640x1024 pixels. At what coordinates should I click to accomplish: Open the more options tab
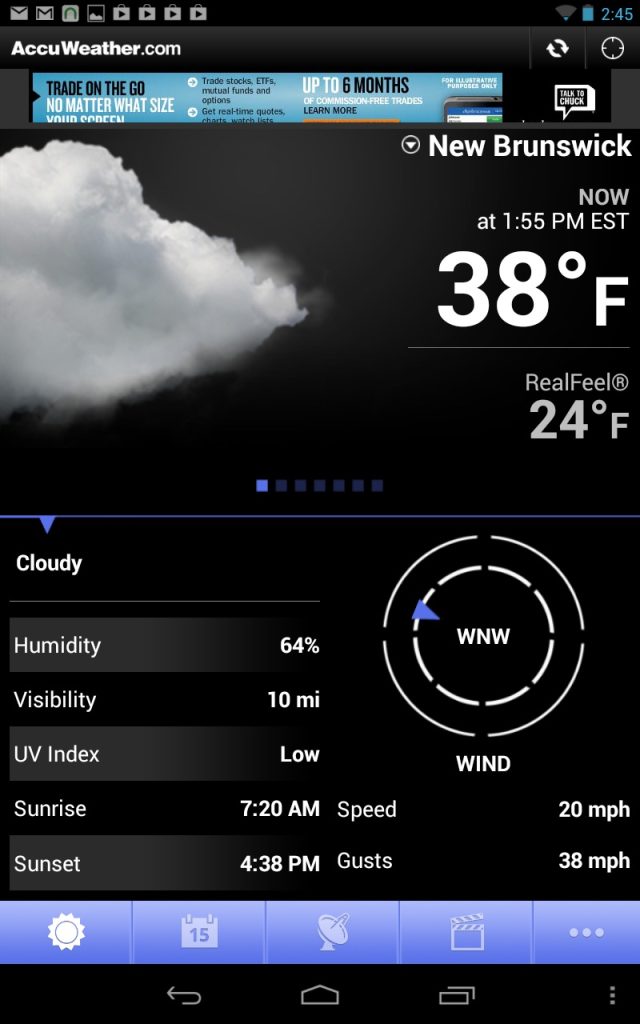pyautogui.click(x=586, y=933)
